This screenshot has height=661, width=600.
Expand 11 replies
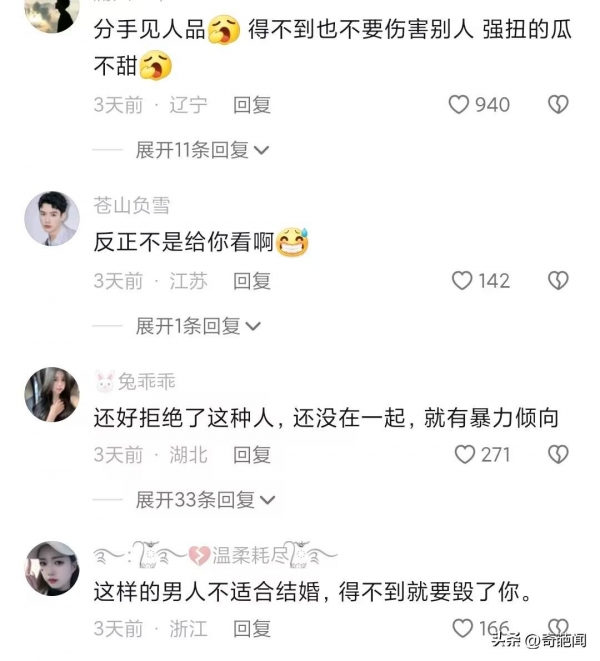[203, 150]
